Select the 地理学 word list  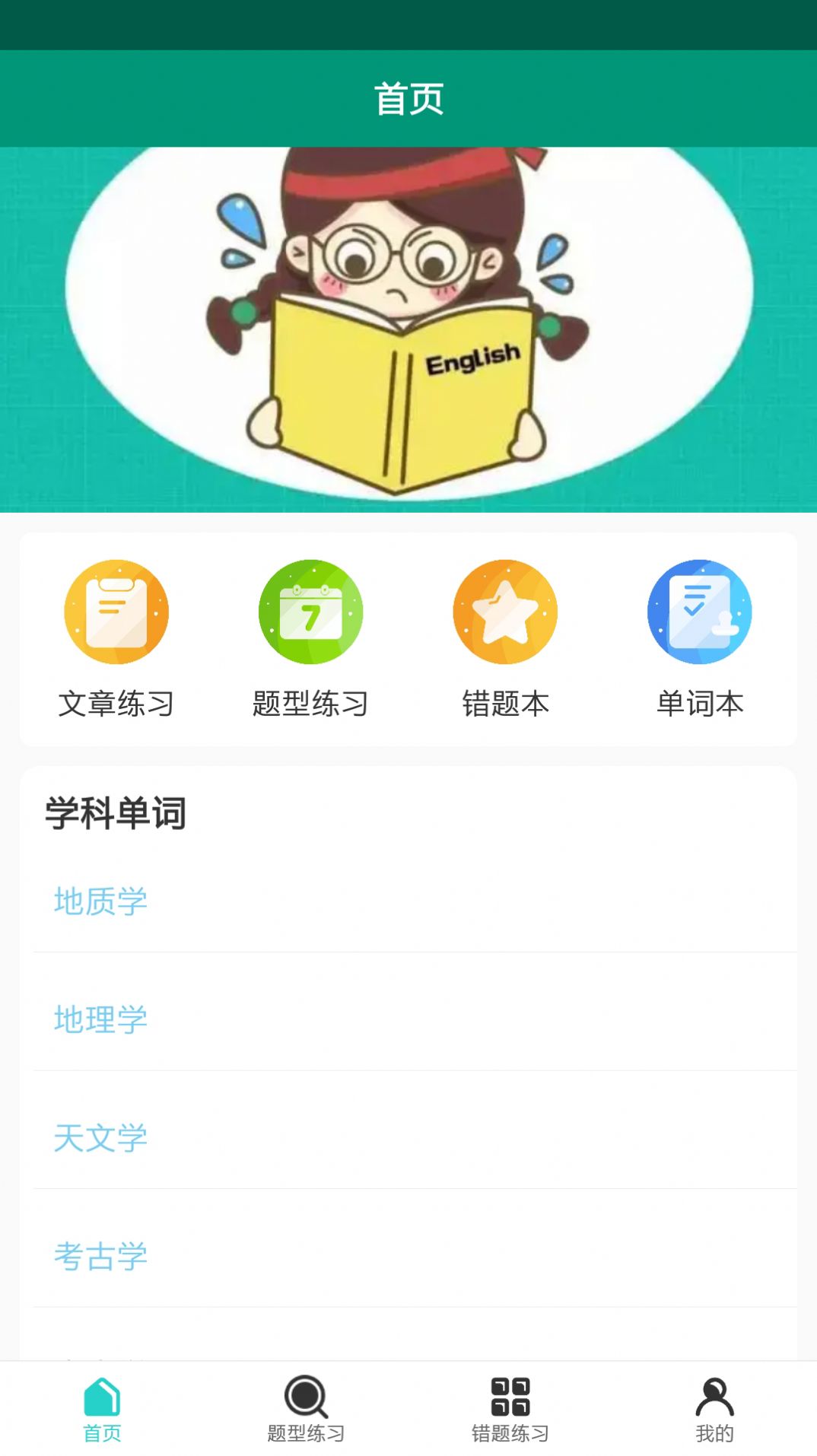tap(100, 1020)
